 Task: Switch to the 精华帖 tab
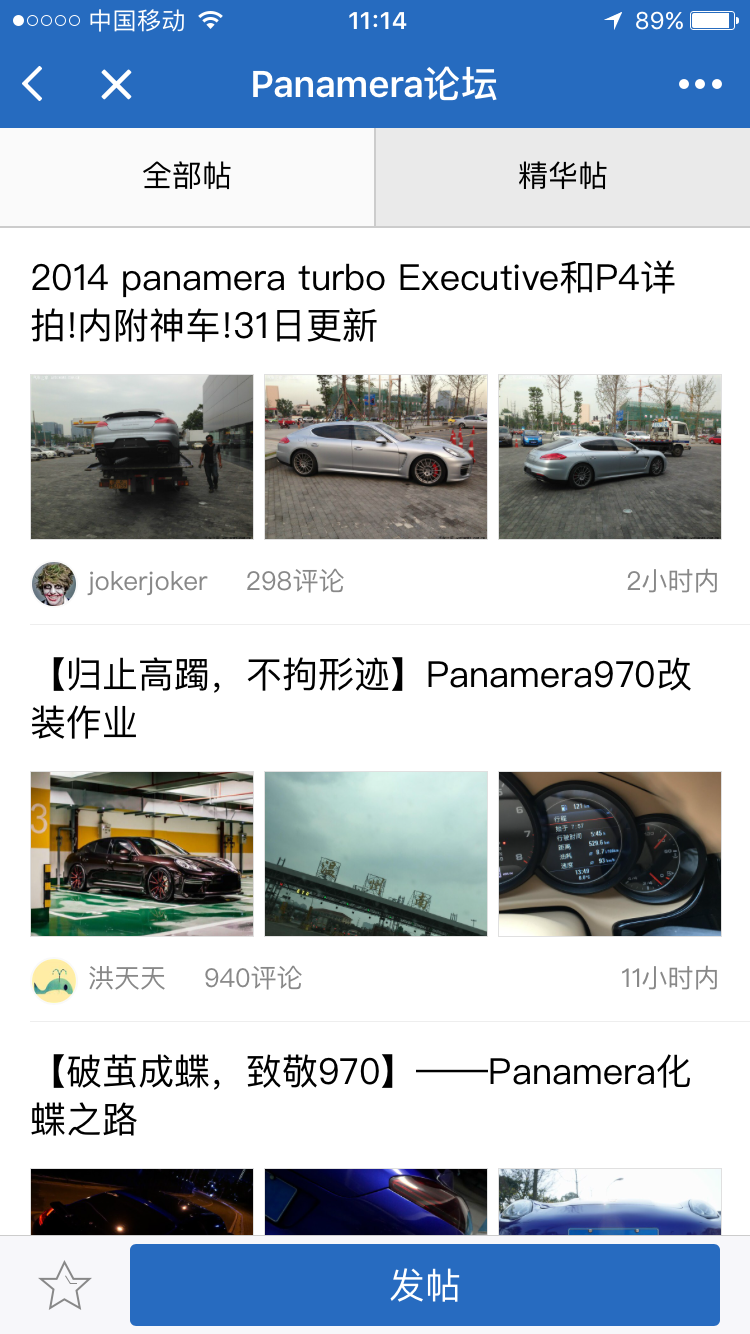pyautogui.click(x=562, y=177)
